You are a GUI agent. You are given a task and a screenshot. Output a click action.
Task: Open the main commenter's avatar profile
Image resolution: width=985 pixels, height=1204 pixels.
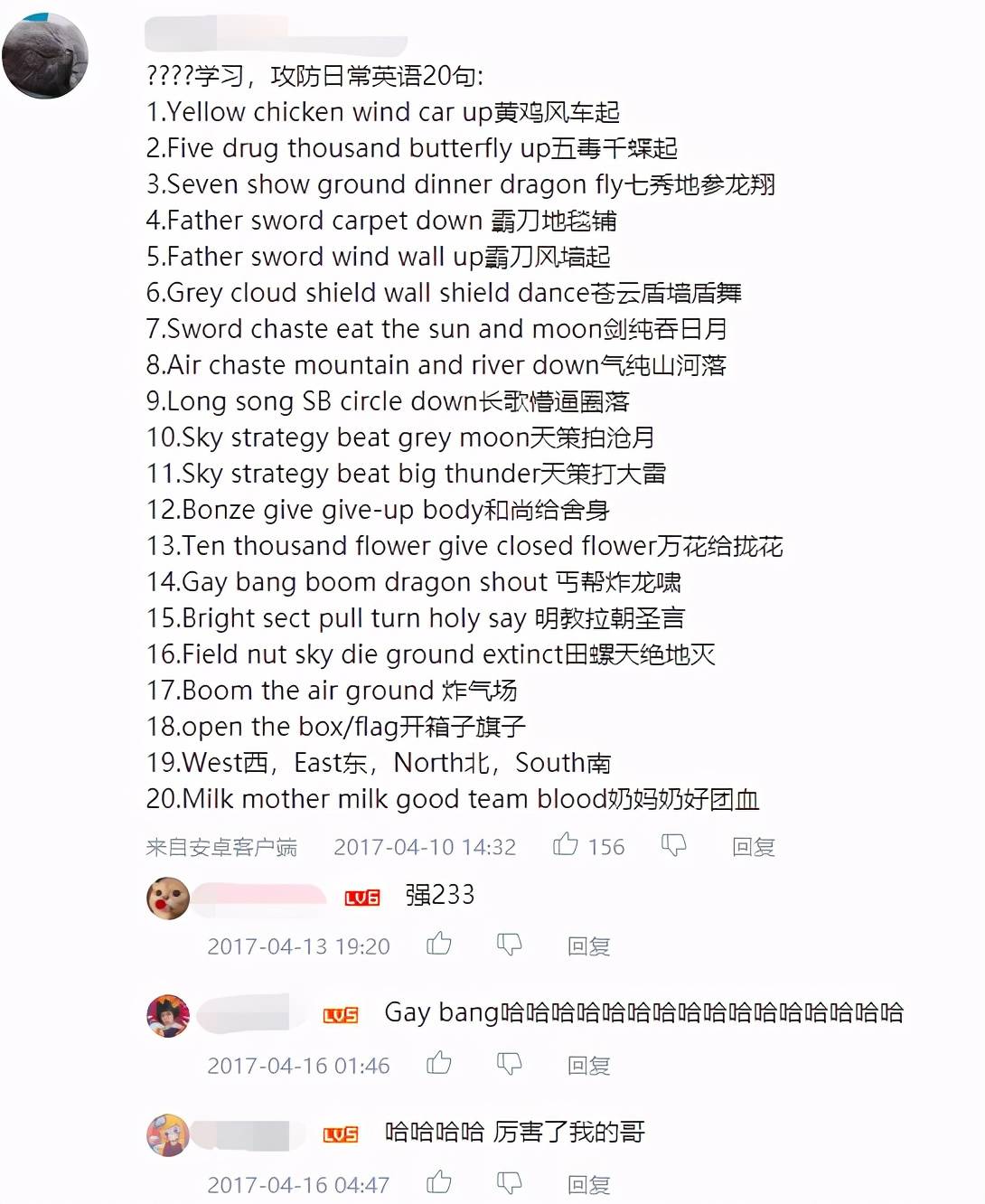pyautogui.click(x=45, y=56)
